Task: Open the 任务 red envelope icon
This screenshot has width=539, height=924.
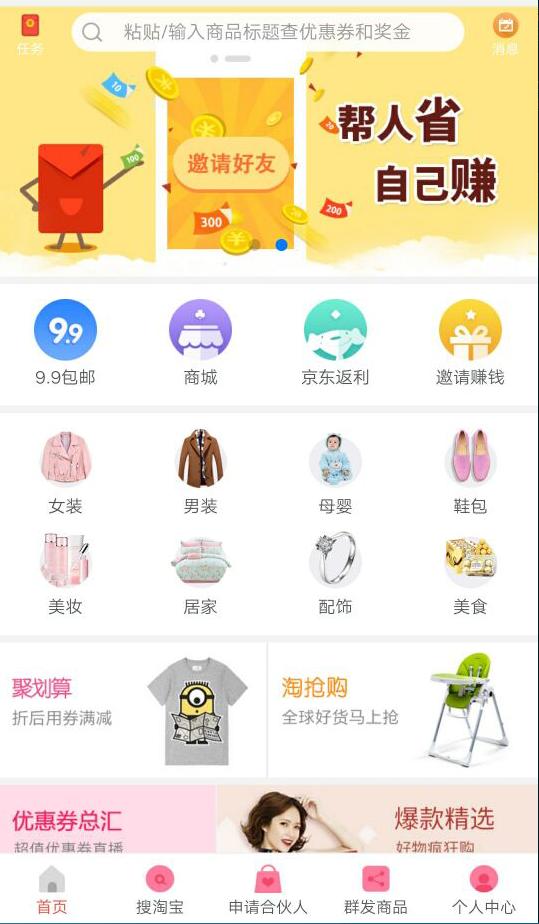Action: click(30, 34)
